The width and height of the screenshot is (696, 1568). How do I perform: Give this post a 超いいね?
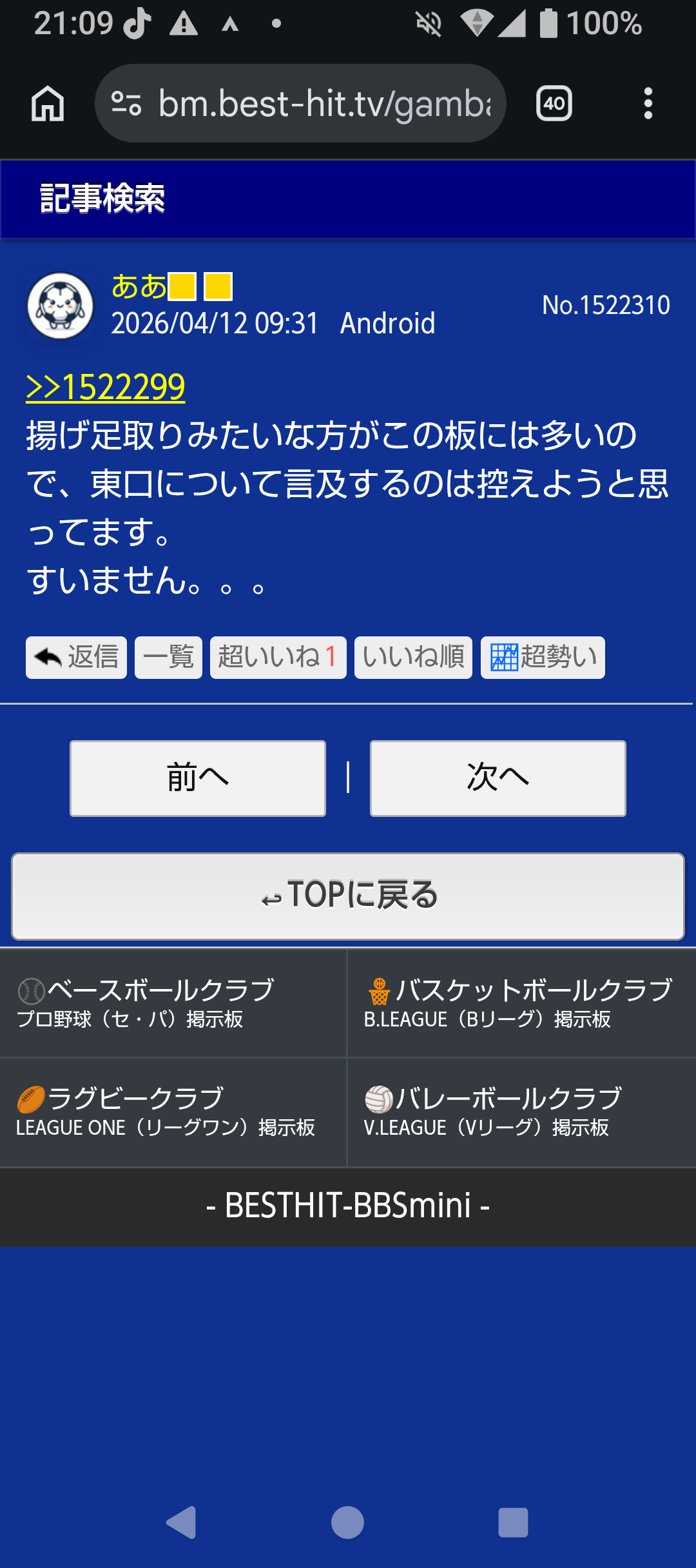(x=278, y=658)
